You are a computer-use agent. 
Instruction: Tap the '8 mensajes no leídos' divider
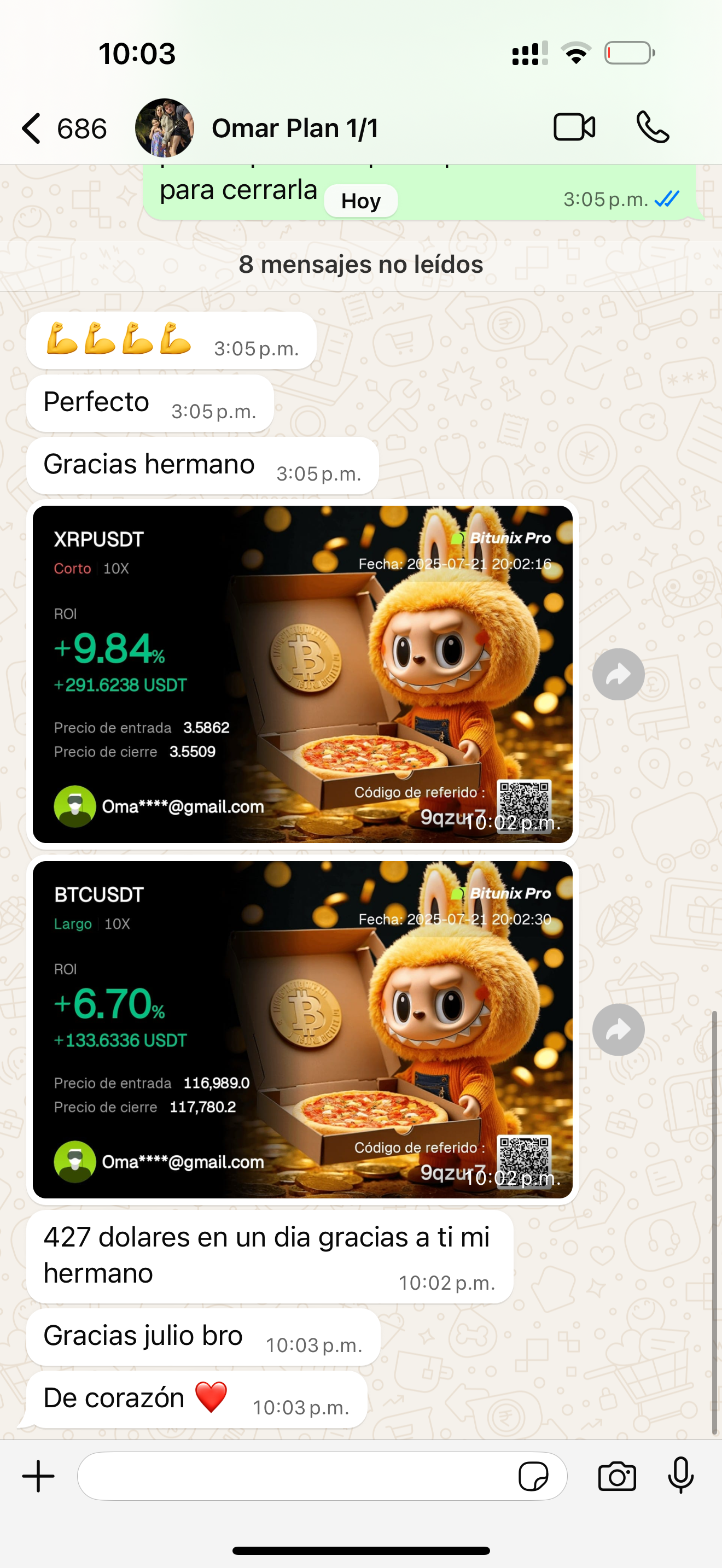click(360, 264)
